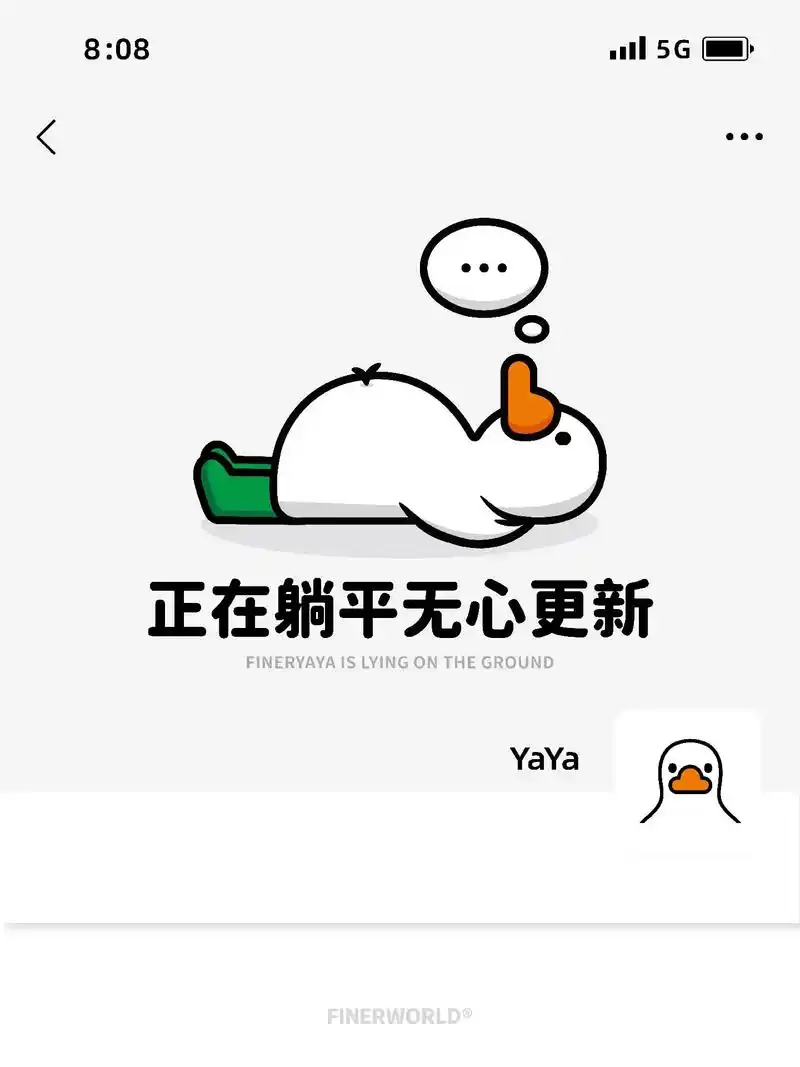Tap the ellipsis dots inside the thought bubble
800x1067 pixels.
click(482, 266)
